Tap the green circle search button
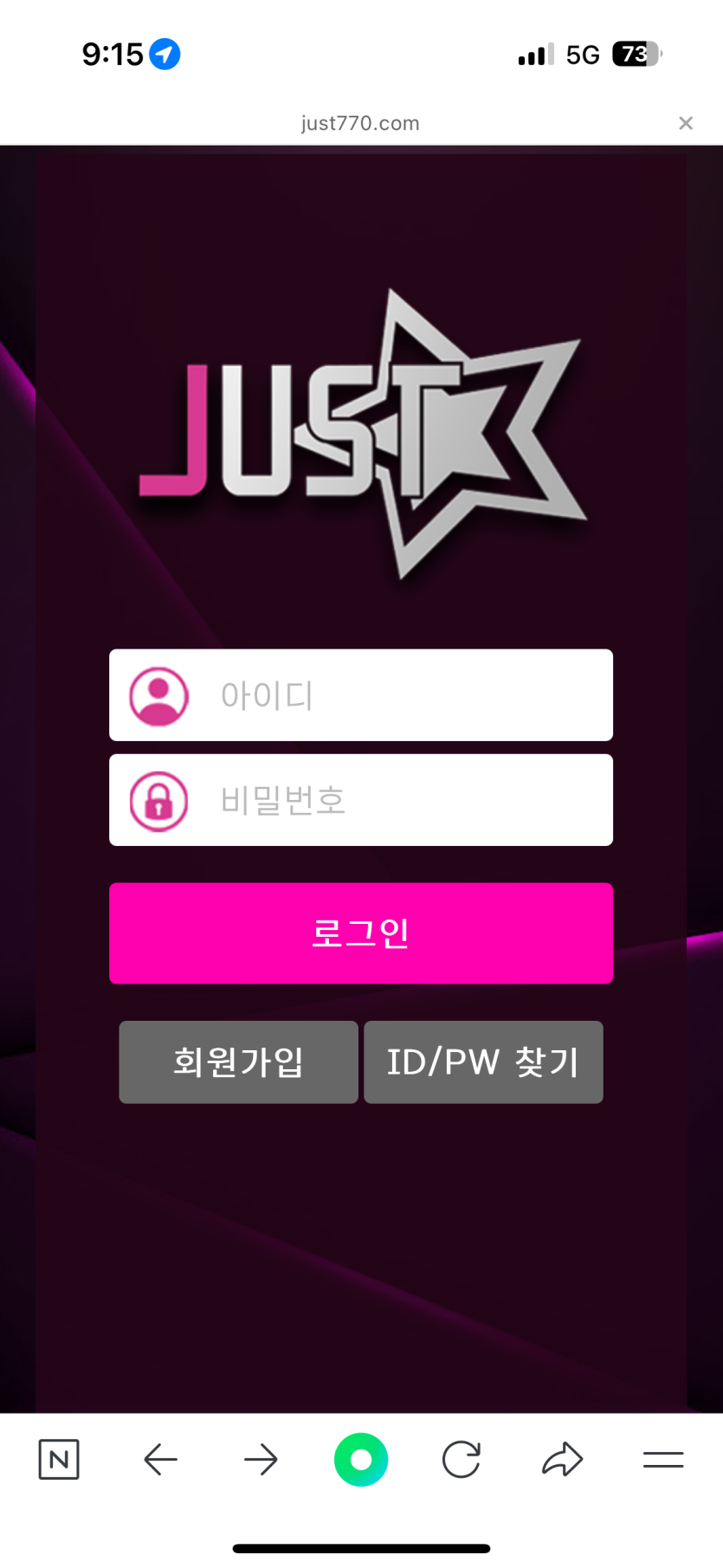723x1568 pixels. (361, 1460)
